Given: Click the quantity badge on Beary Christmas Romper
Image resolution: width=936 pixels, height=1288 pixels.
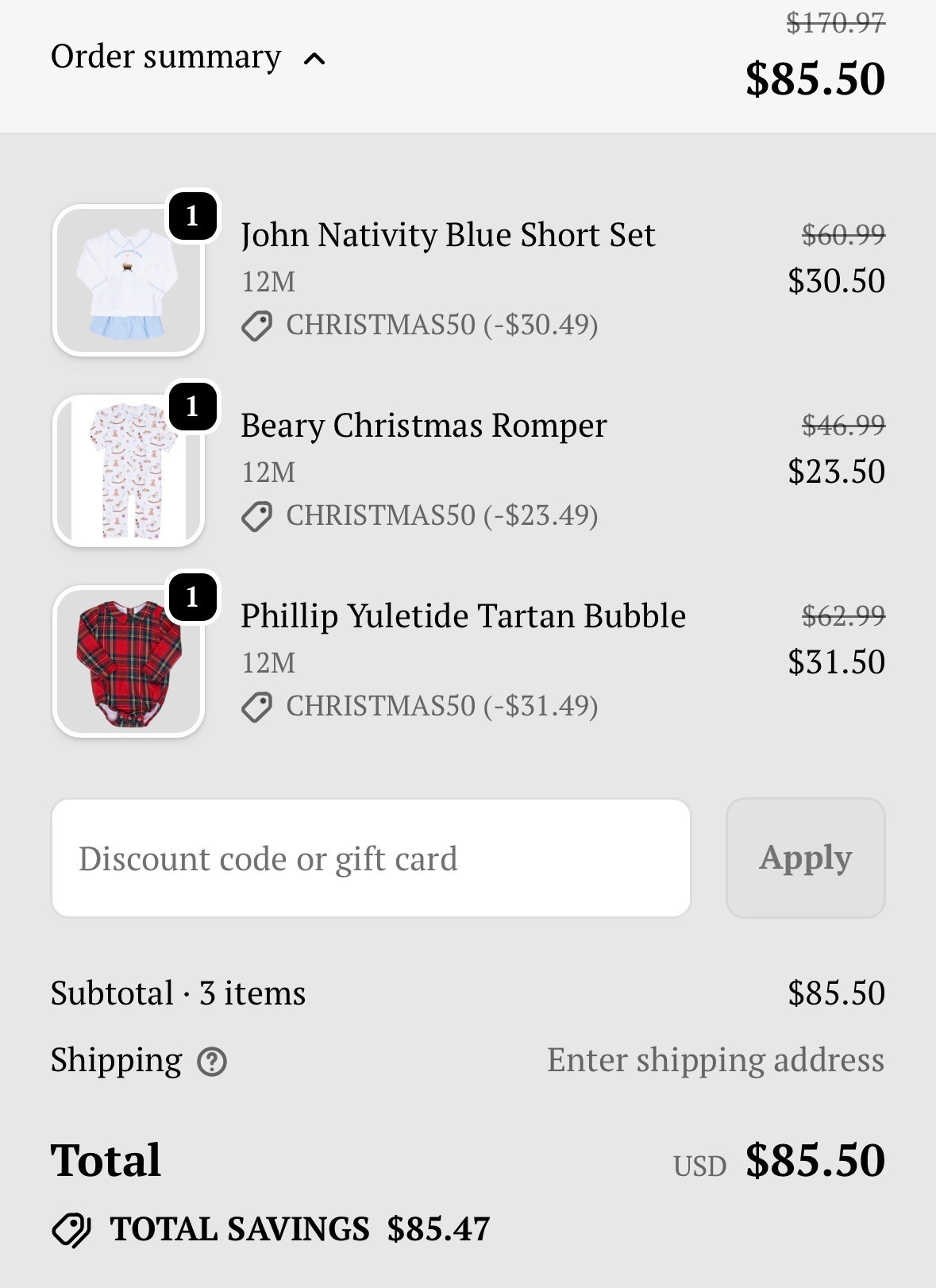Looking at the screenshot, I should (194, 405).
